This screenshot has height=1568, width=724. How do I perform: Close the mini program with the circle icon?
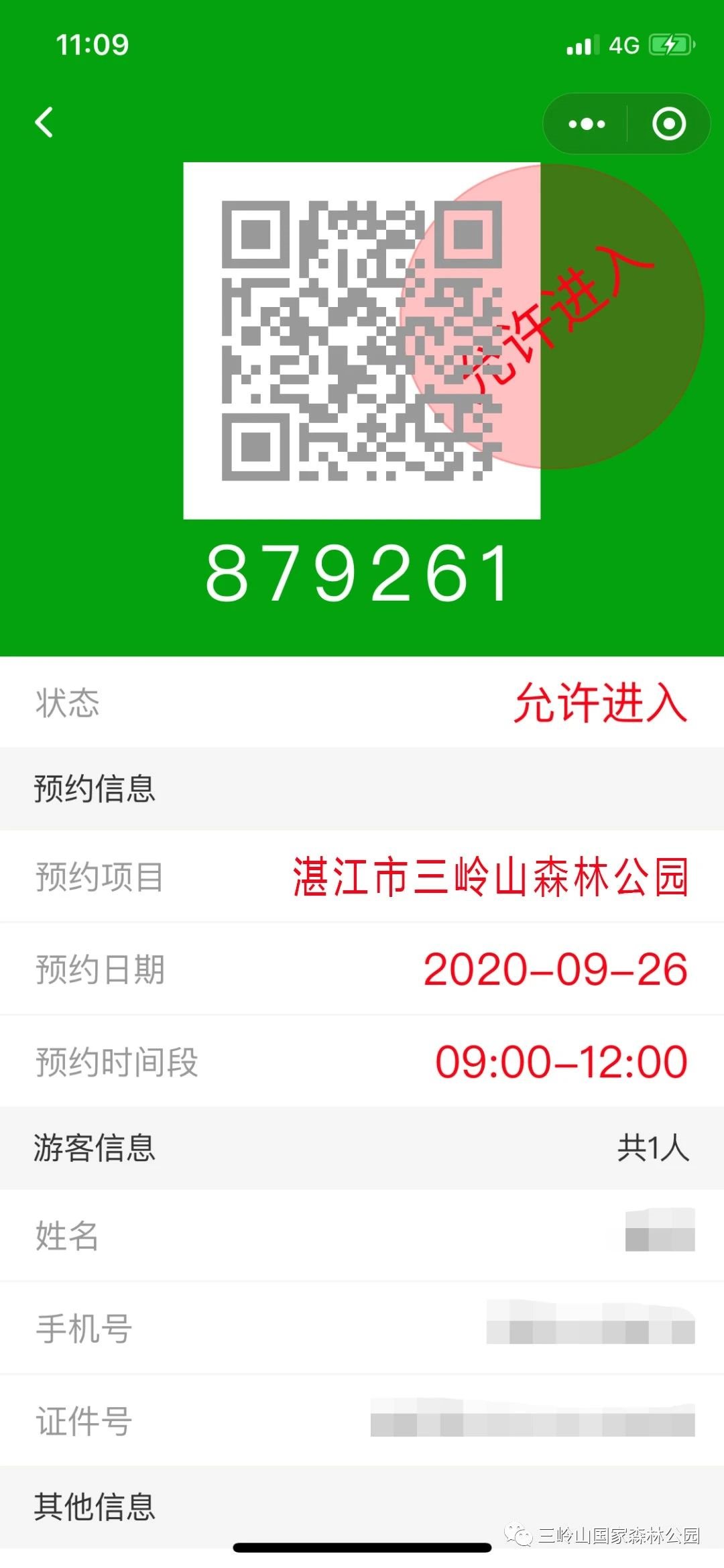[x=668, y=124]
